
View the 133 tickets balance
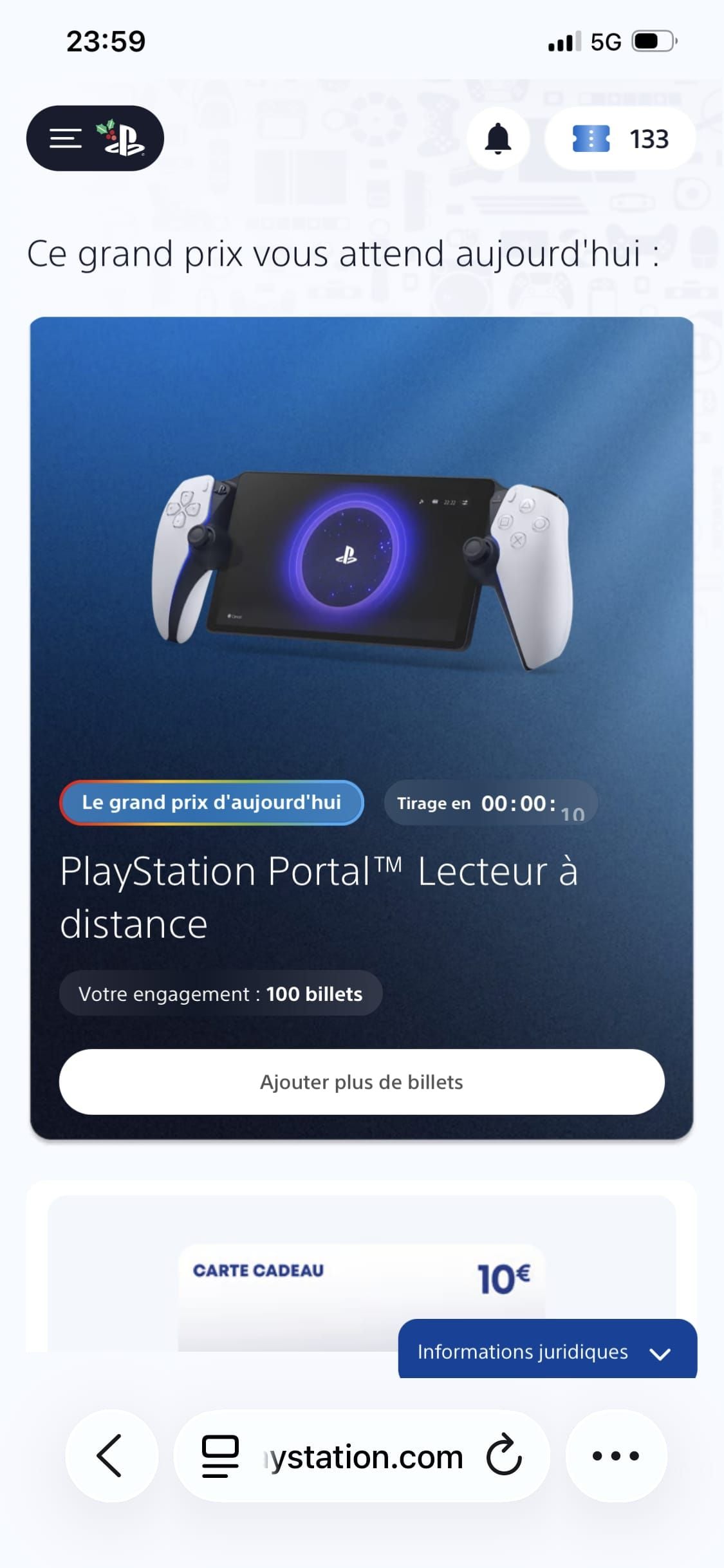(620, 138)
